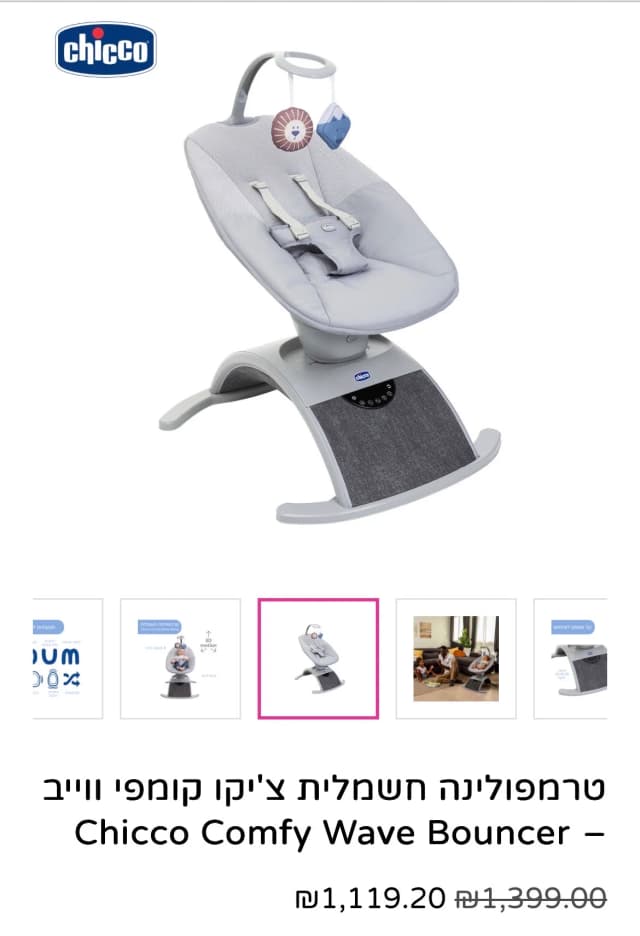Select the highlighted gray bouncer thumbnail
This screenshot has height=936, width=640.
[x=318, y=658]
